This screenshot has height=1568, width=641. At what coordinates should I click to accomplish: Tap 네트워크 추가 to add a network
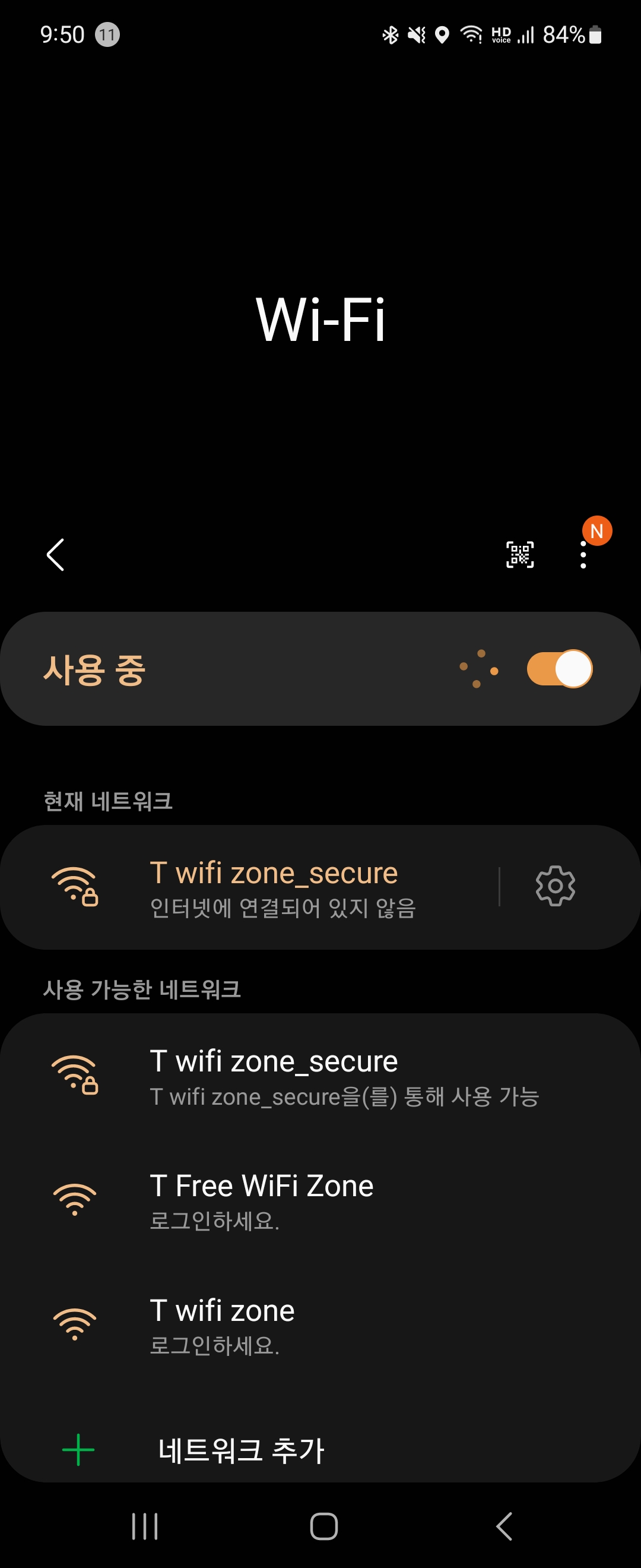pyautogui.click(x=242, y=1447)
